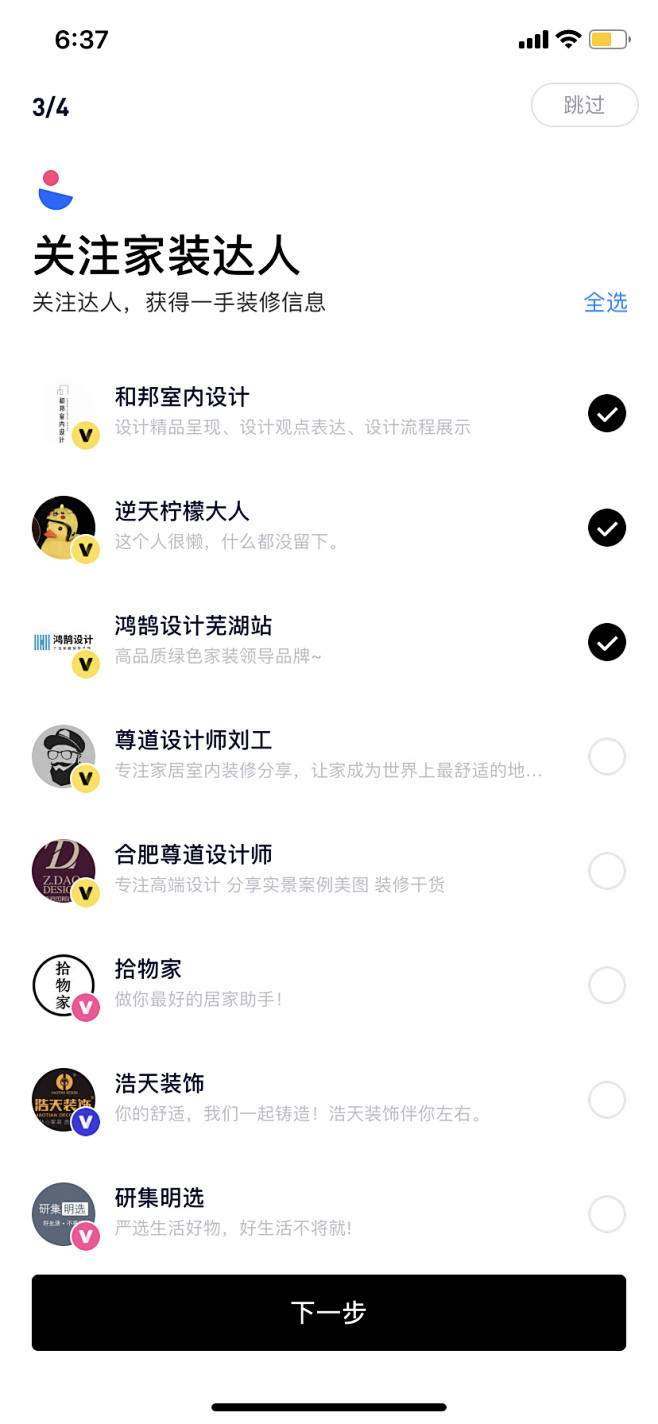
Task: Check 合肥尊道设计师
Action: coord(607,871)
